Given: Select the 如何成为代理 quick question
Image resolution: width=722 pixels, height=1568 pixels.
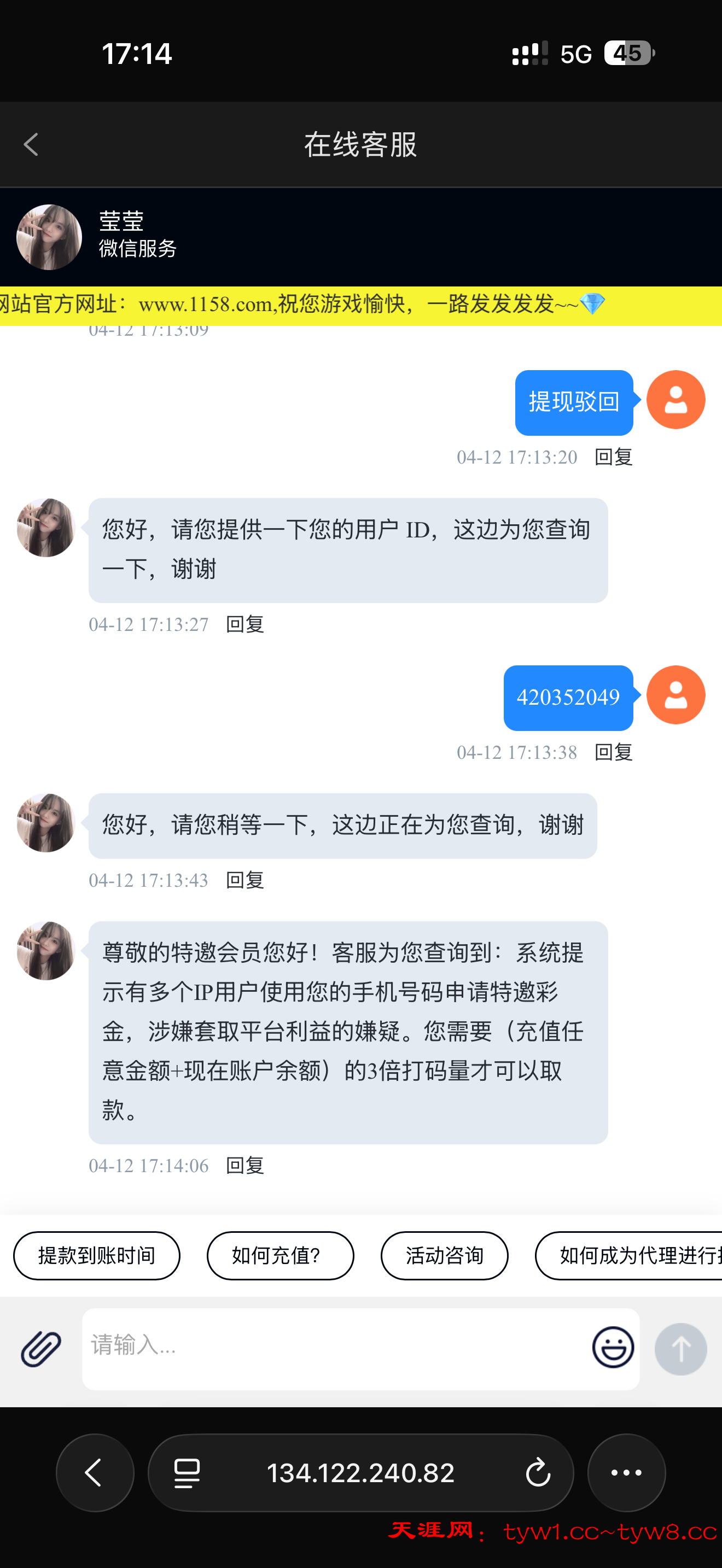Looking at the screenshot, I should point(633,1256).
